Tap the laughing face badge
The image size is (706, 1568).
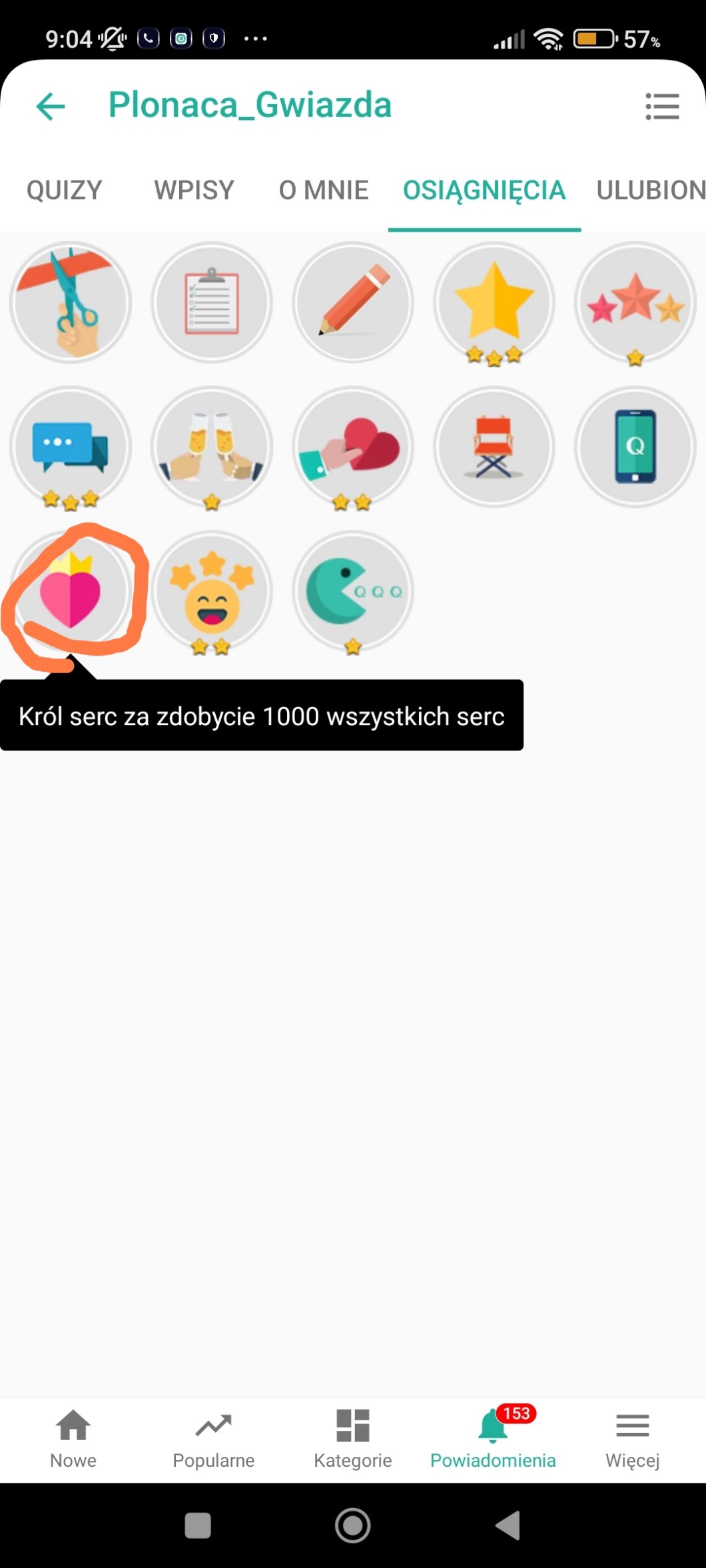coord(212,591)
